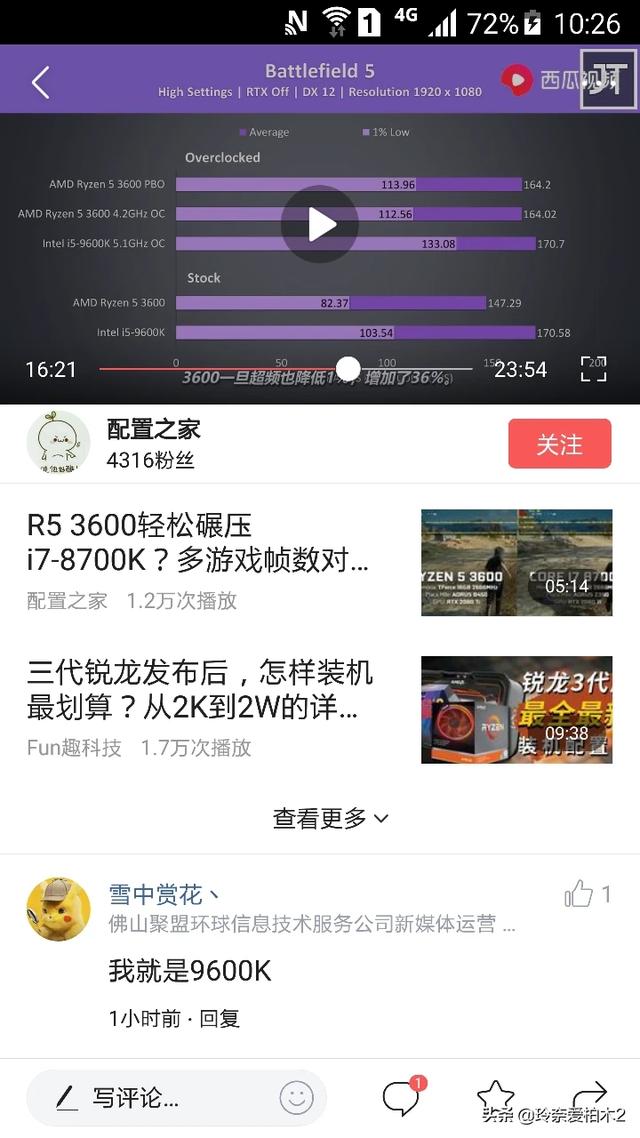Open 雪中赏花's profile

coord(58,909)
